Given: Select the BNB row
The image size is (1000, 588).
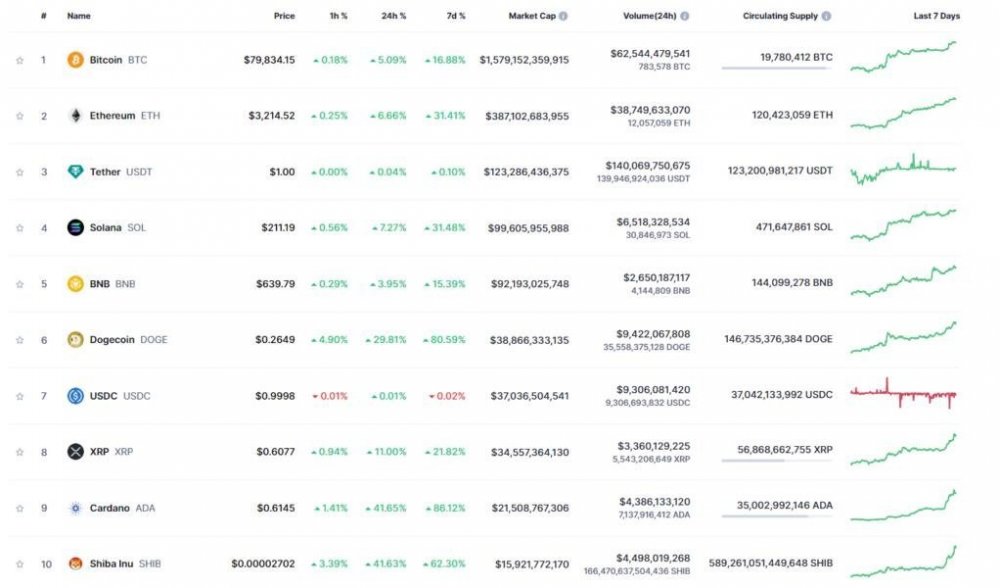Looking at the screenshot, I should [x=101, y=284].
